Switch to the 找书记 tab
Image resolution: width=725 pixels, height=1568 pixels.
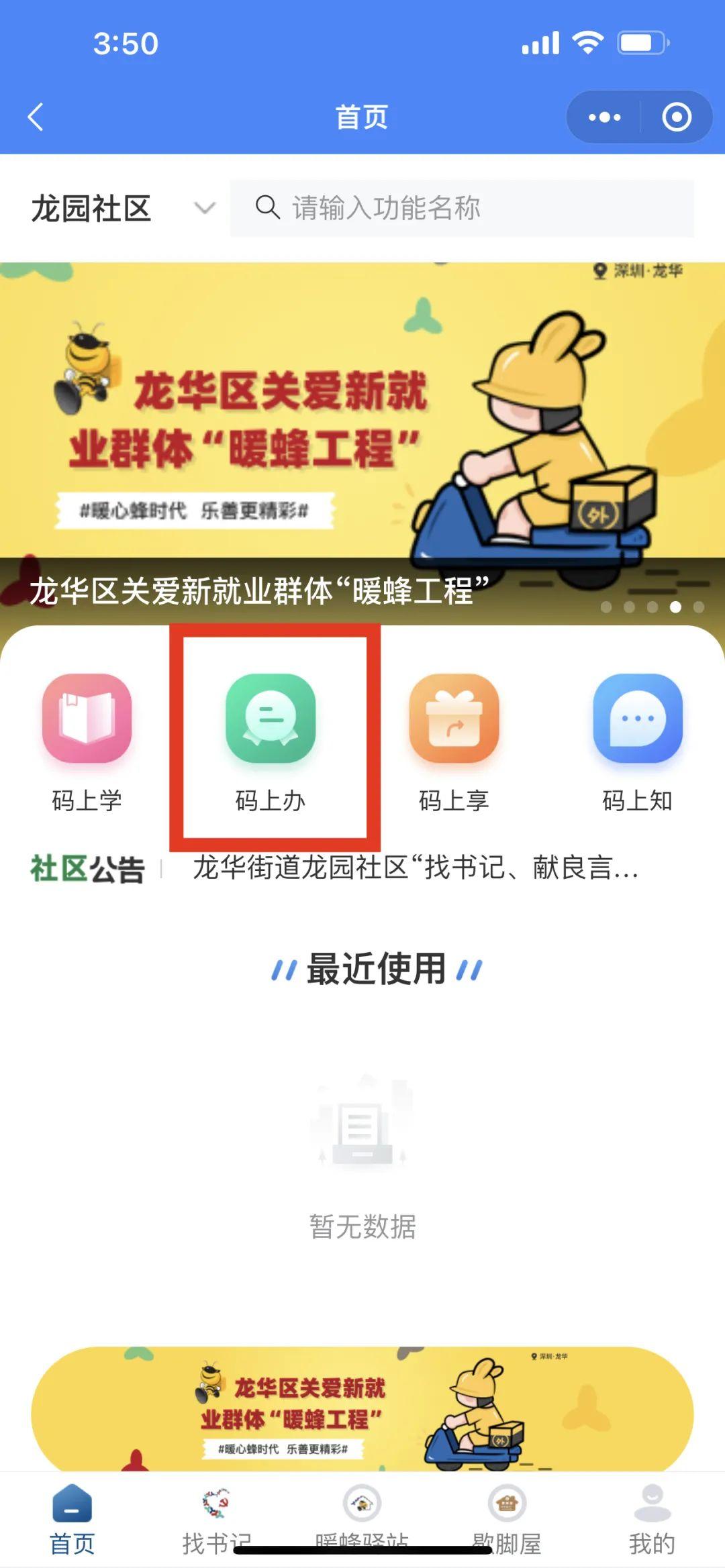point(216,1518)
